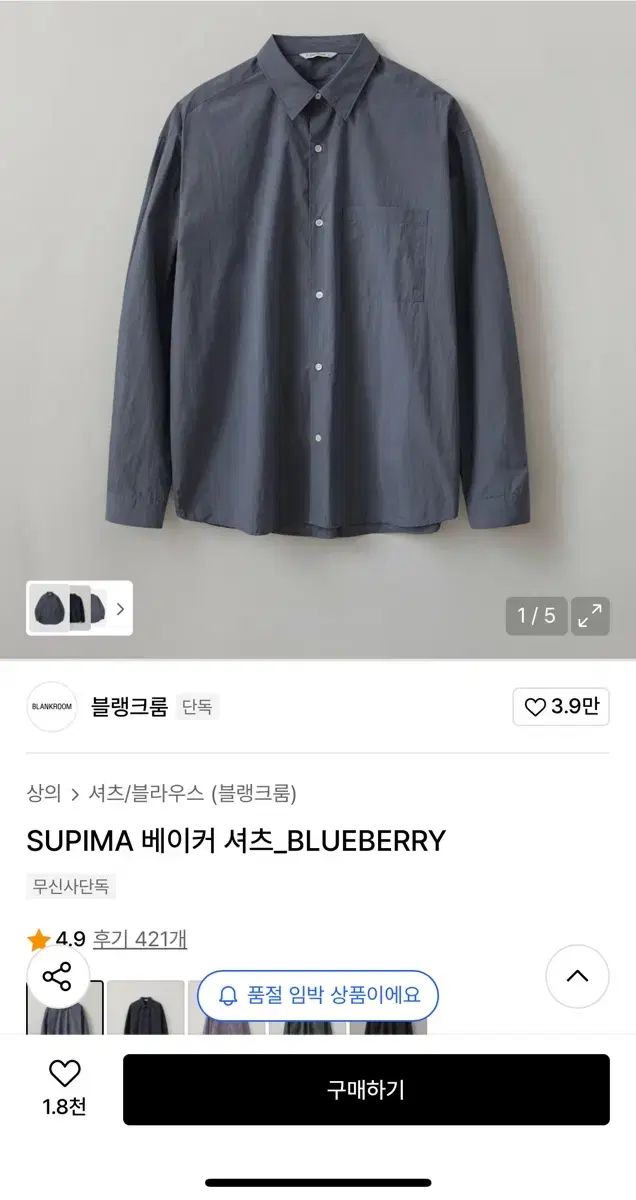View the 후기 421개 reviews
The image size is (636, 1200).
coord(140,939)
